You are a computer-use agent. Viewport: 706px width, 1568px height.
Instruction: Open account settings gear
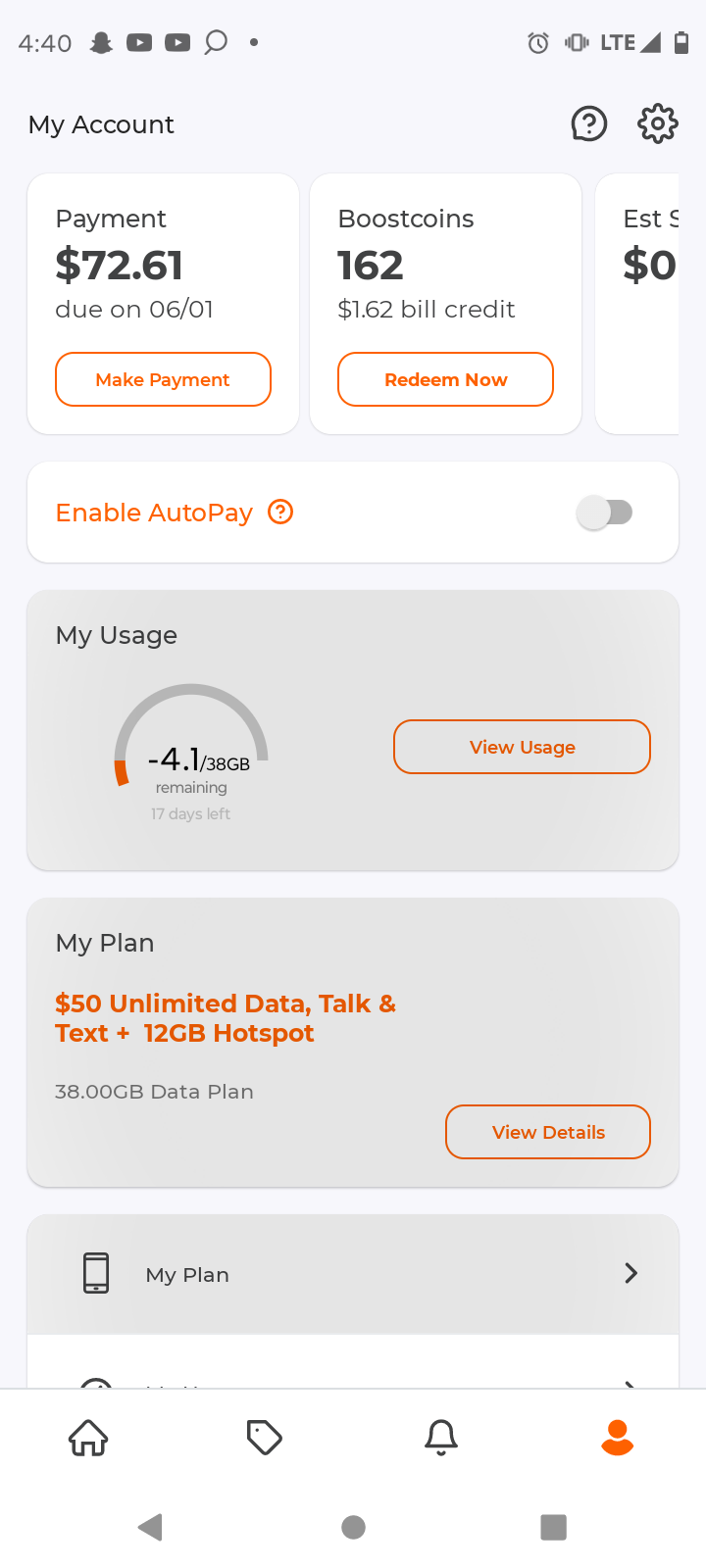tap(657, 124)
